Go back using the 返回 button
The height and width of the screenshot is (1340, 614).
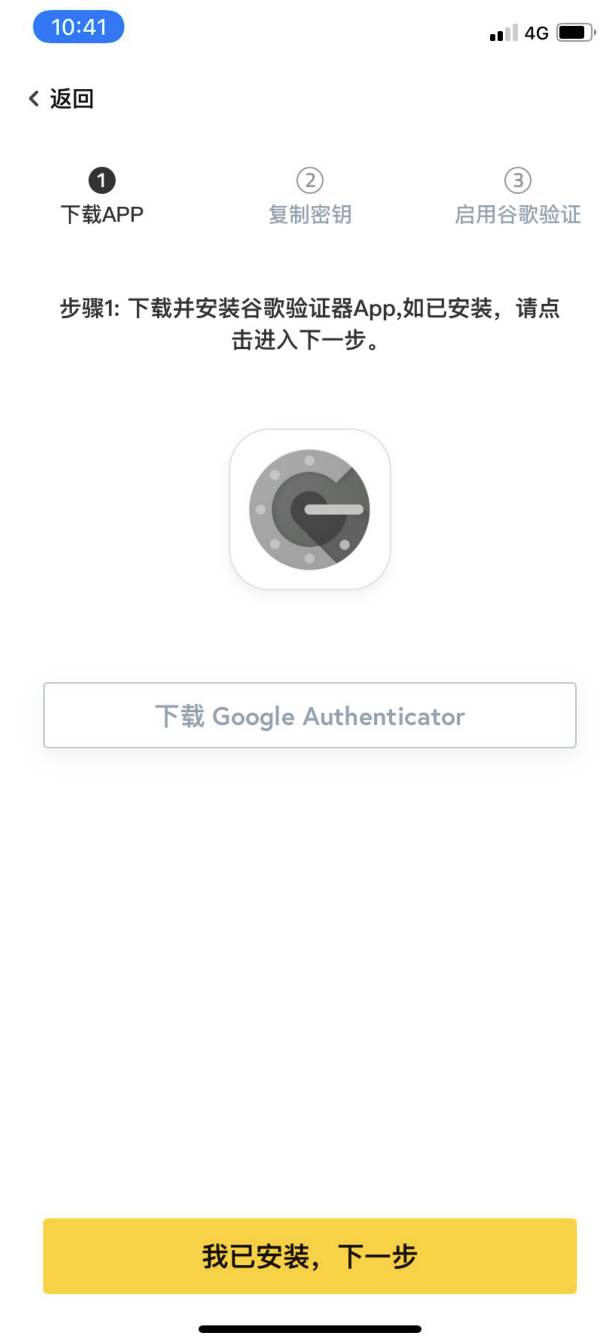(62, 99)
